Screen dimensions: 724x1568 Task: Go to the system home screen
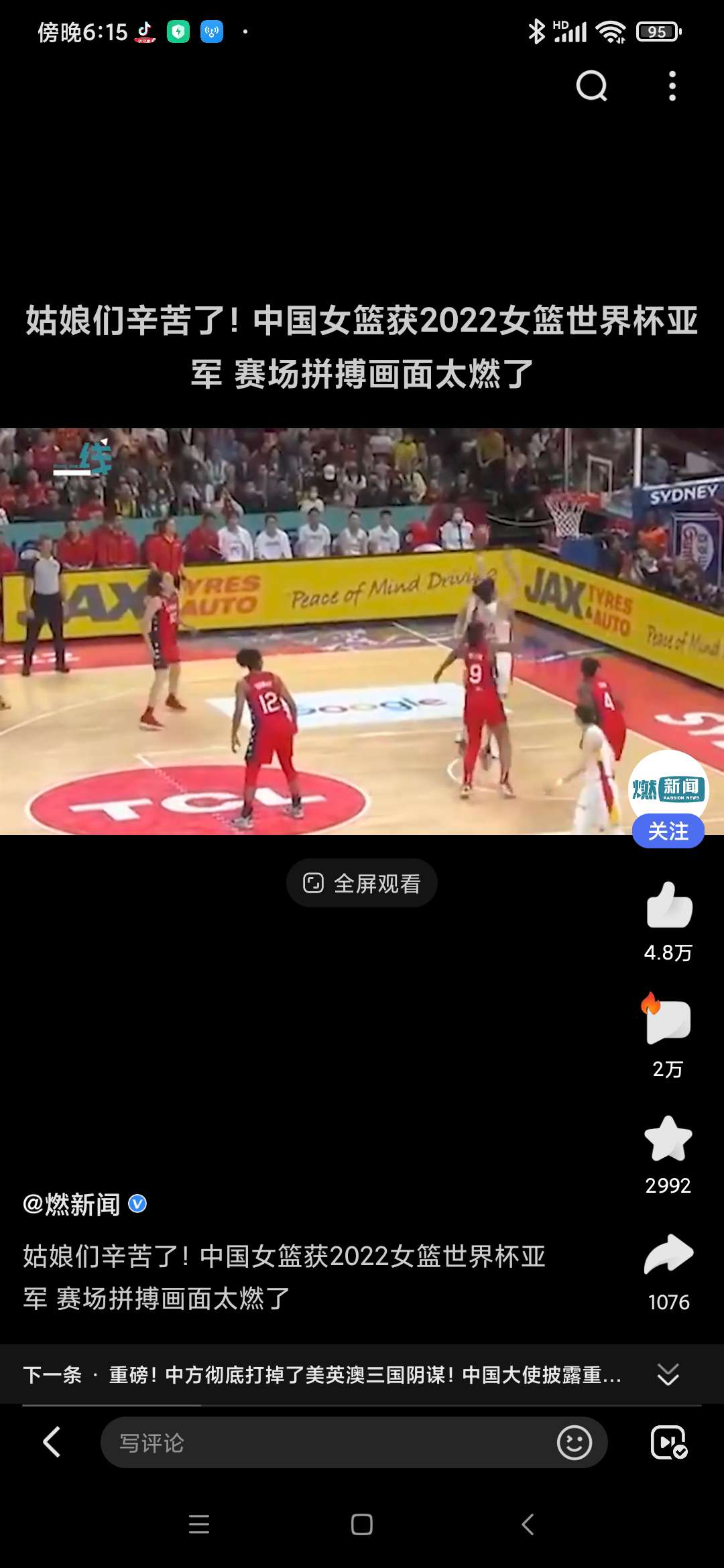tap(362, 1524)
